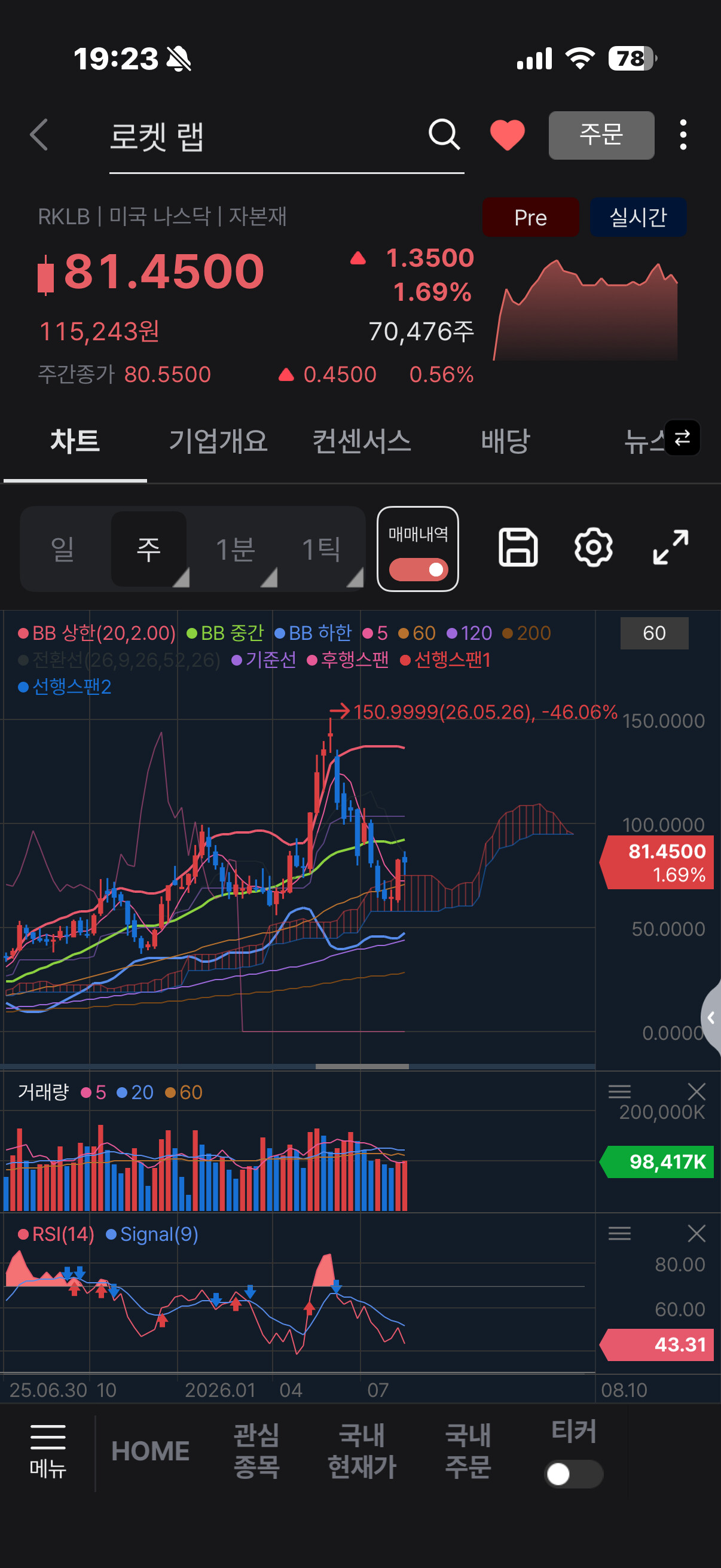Remove the stock from favorites via the heart
The image size is (721, 1568).
click(x=507, y=135)
